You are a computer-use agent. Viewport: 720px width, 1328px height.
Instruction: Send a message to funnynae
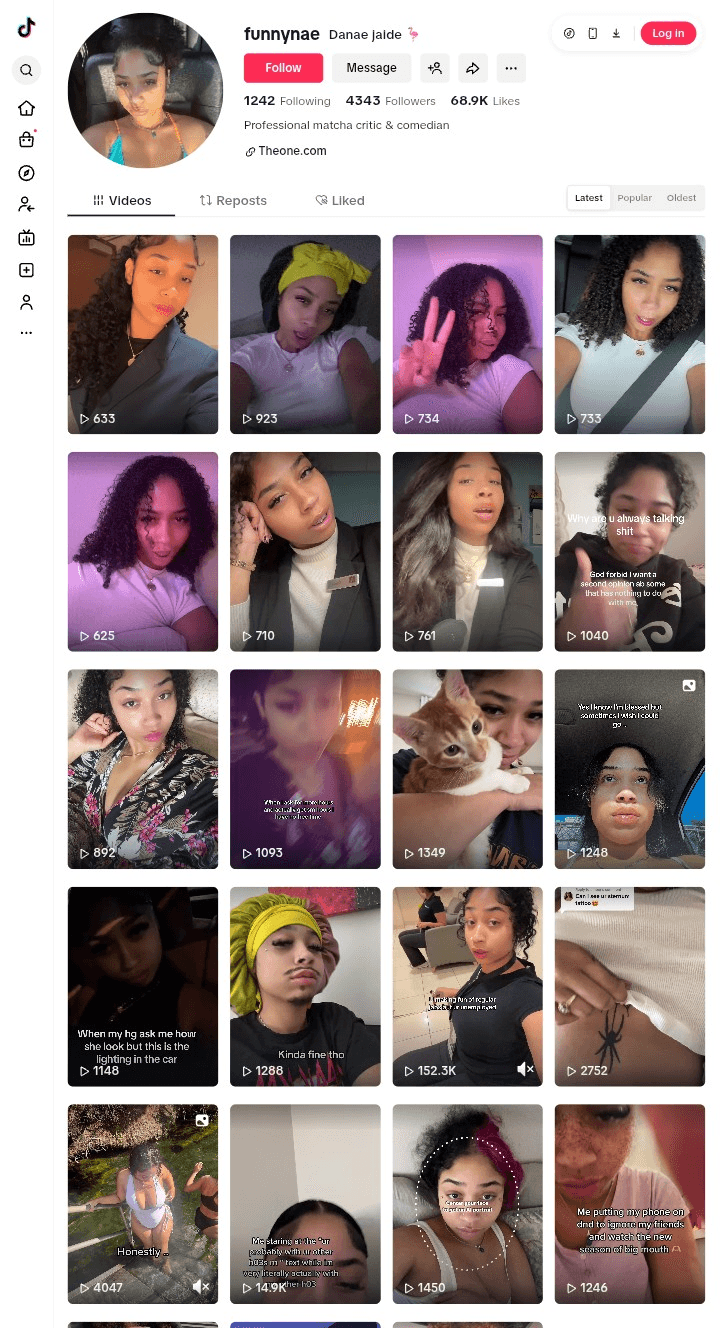[x=371, y=68]
